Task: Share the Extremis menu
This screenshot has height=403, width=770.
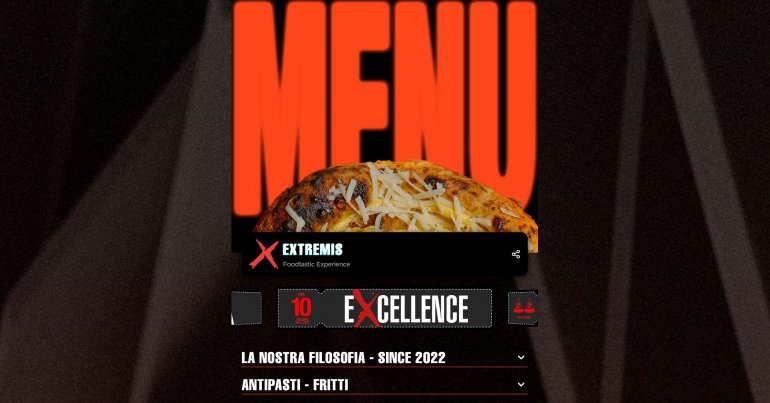Action: pyautogui.click(x=516, y=254)
